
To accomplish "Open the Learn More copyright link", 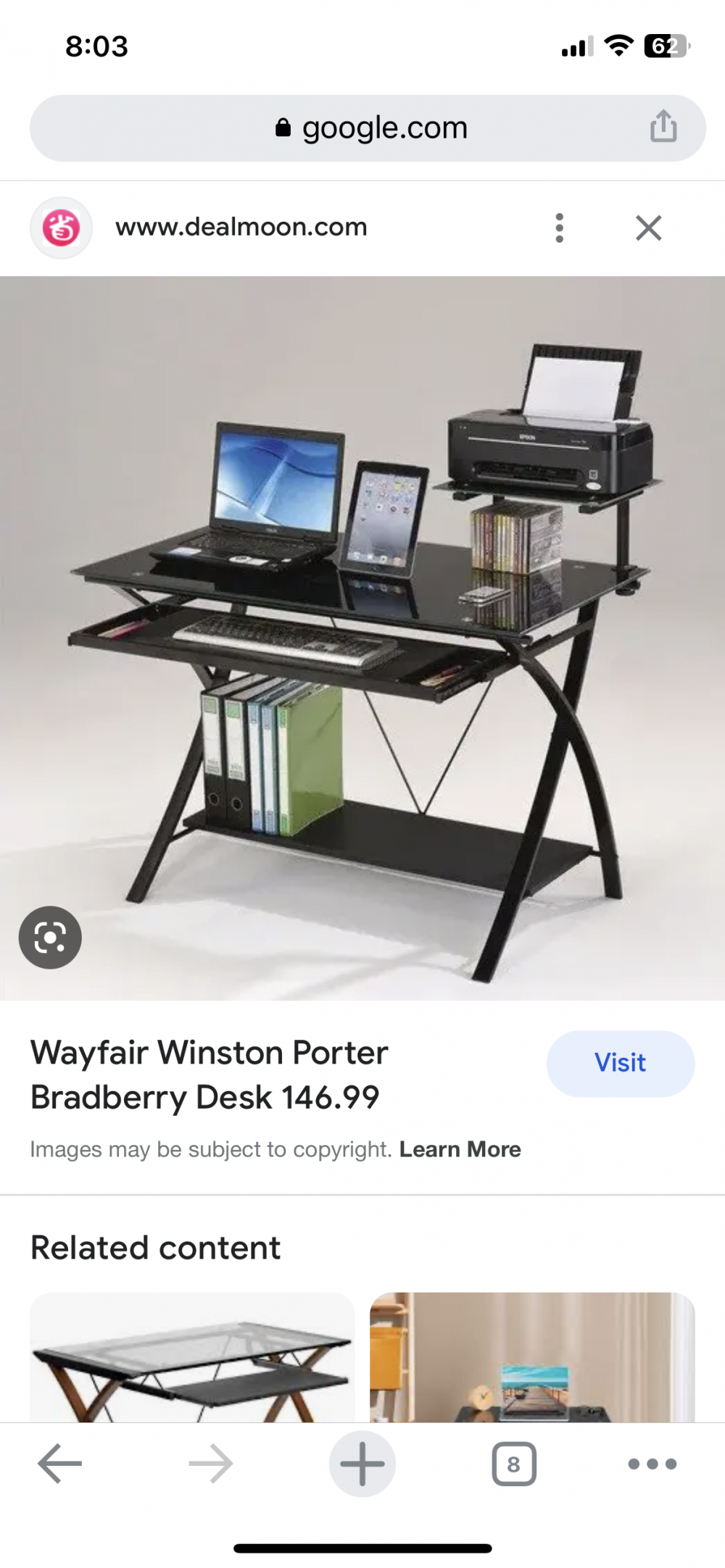I will 460,1149.
